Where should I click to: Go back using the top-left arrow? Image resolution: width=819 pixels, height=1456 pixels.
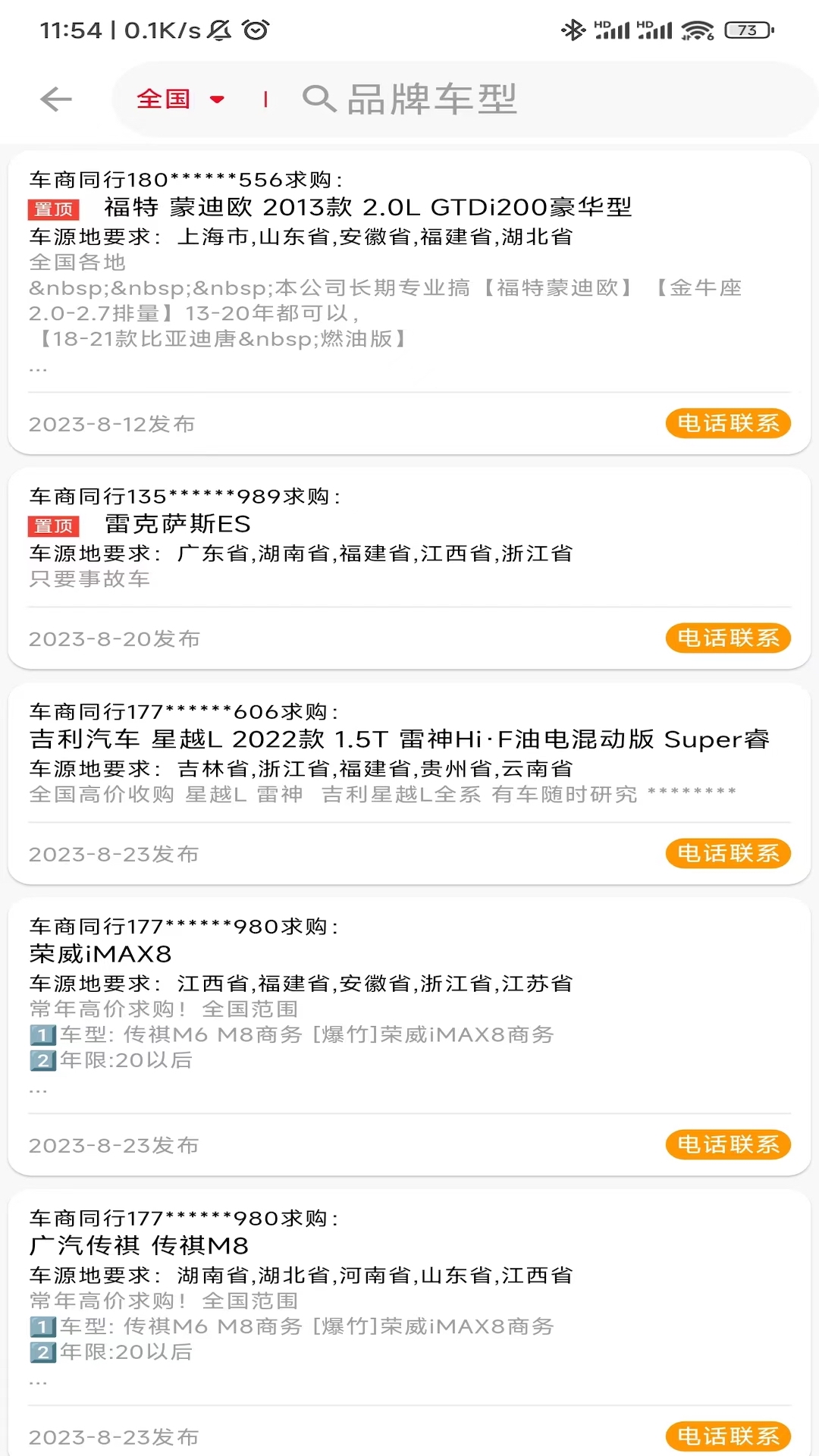point(56,99)
